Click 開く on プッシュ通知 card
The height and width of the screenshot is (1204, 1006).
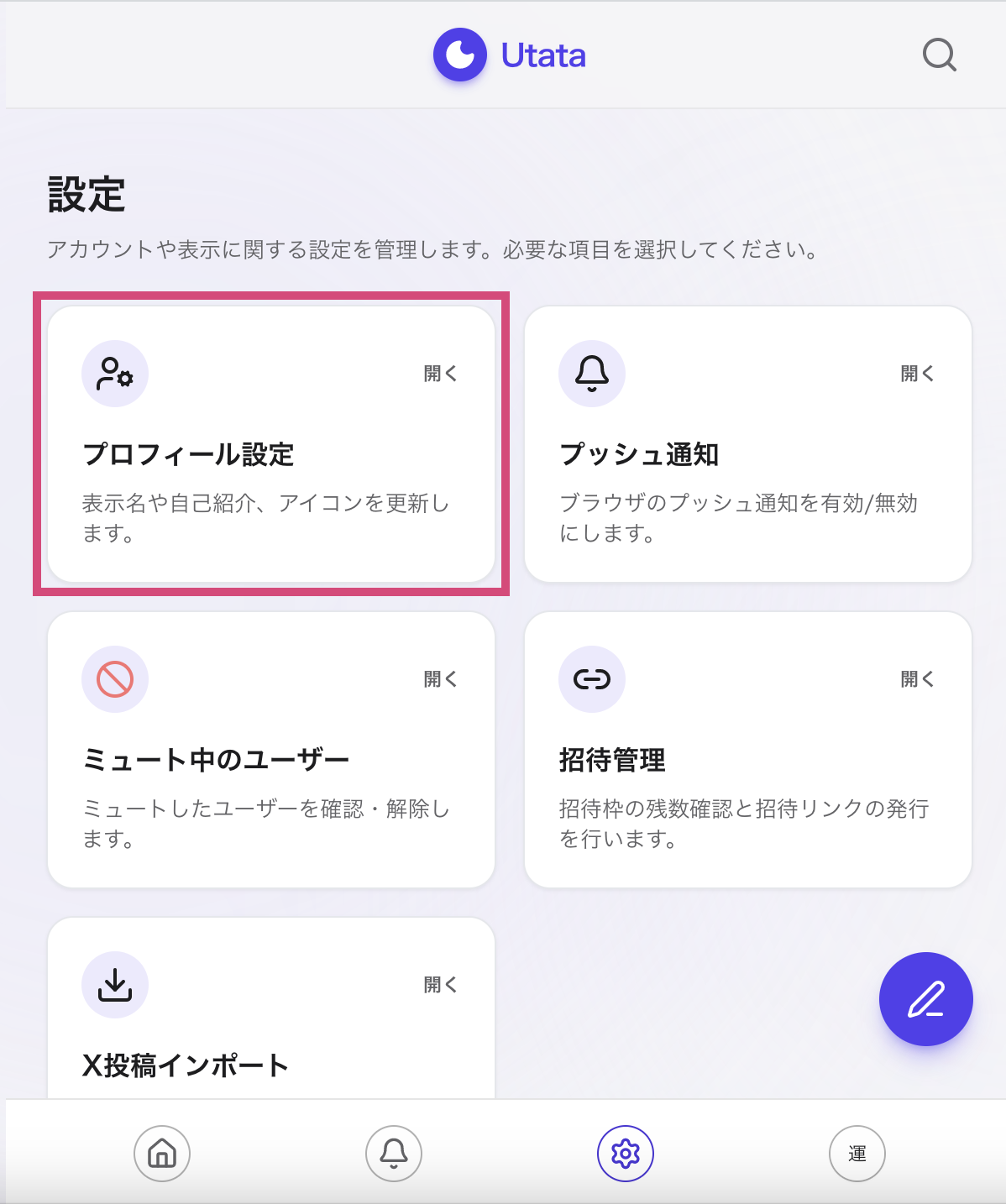pos(917,374)
